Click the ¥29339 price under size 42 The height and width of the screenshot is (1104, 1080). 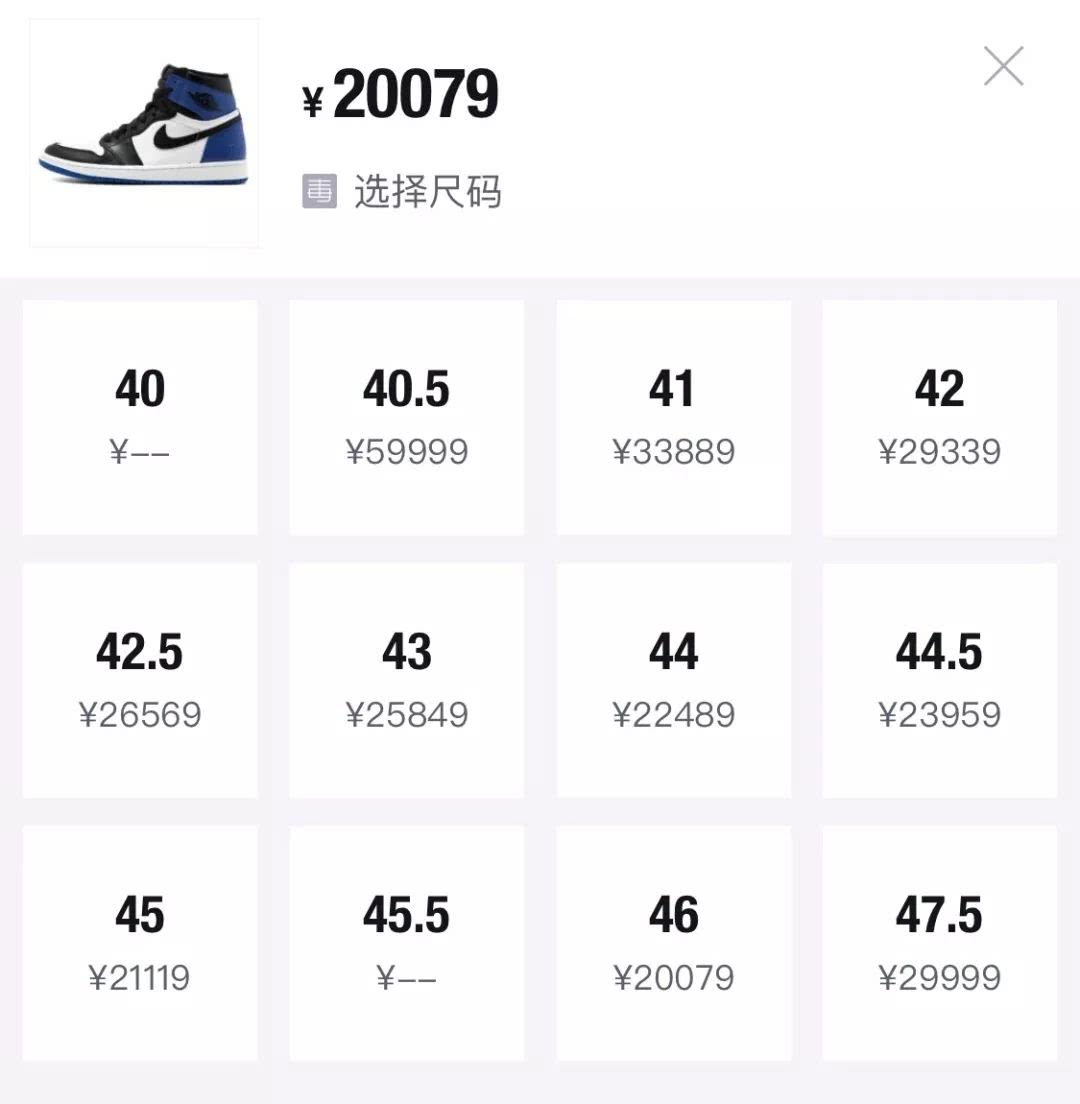(939, 452)
